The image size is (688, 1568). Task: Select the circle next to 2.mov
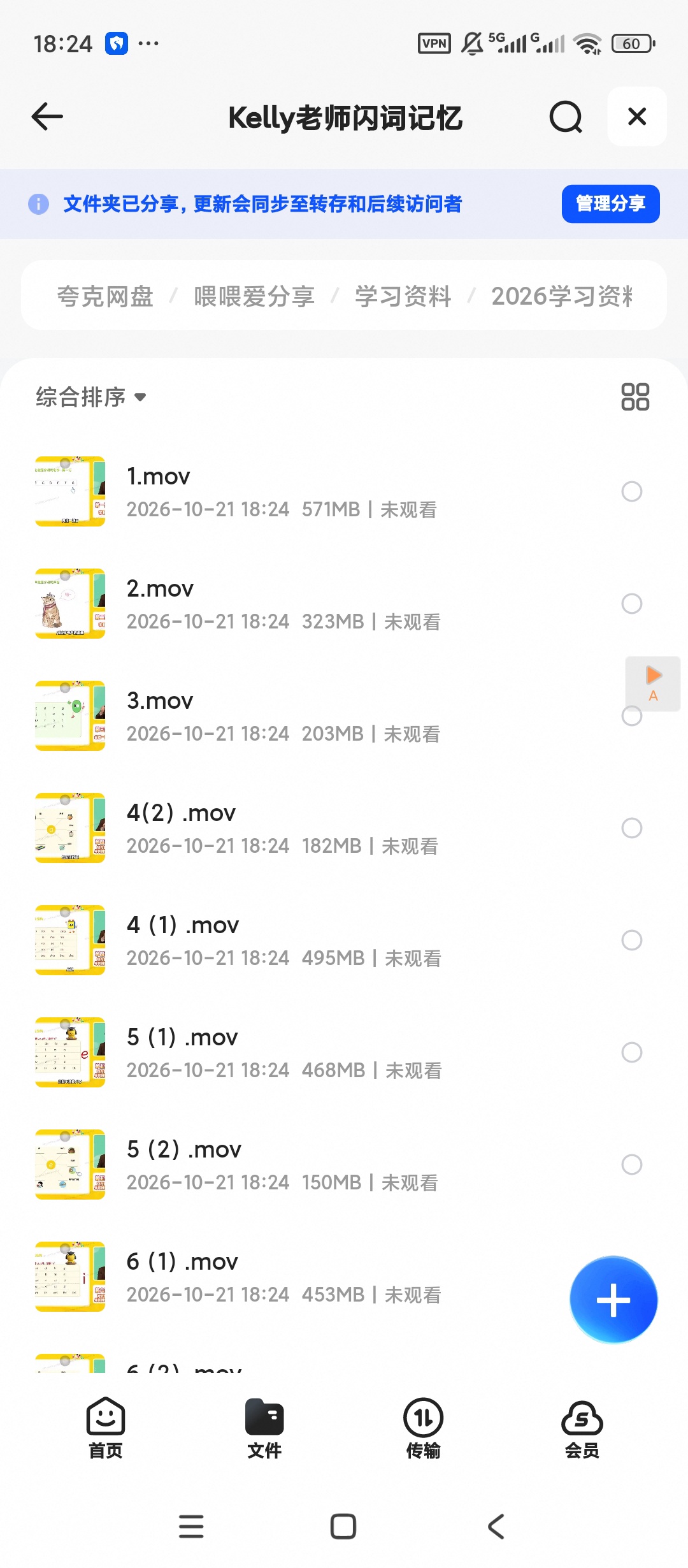click(632, 604)
